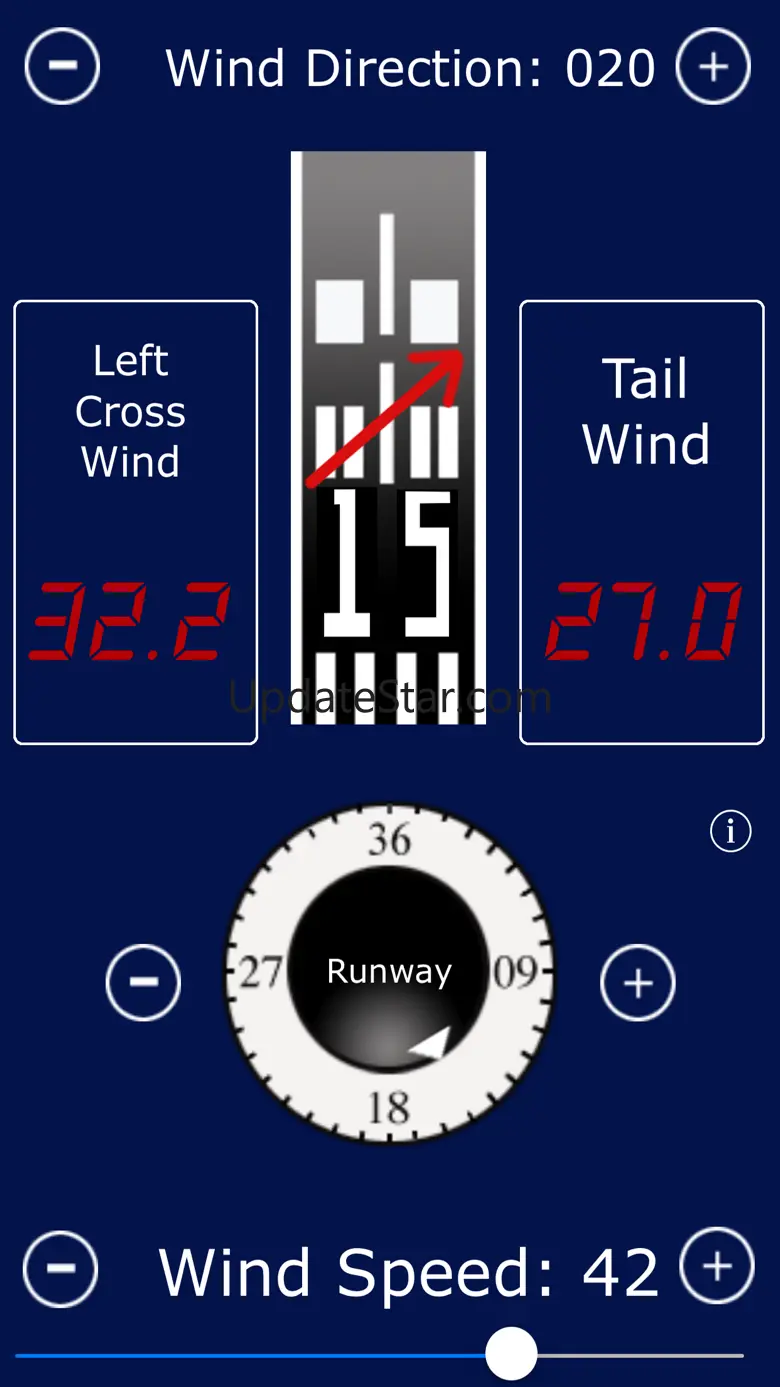Tap plus beside the Runway dial
This screenshot has height=1387, width=780.
638,982
